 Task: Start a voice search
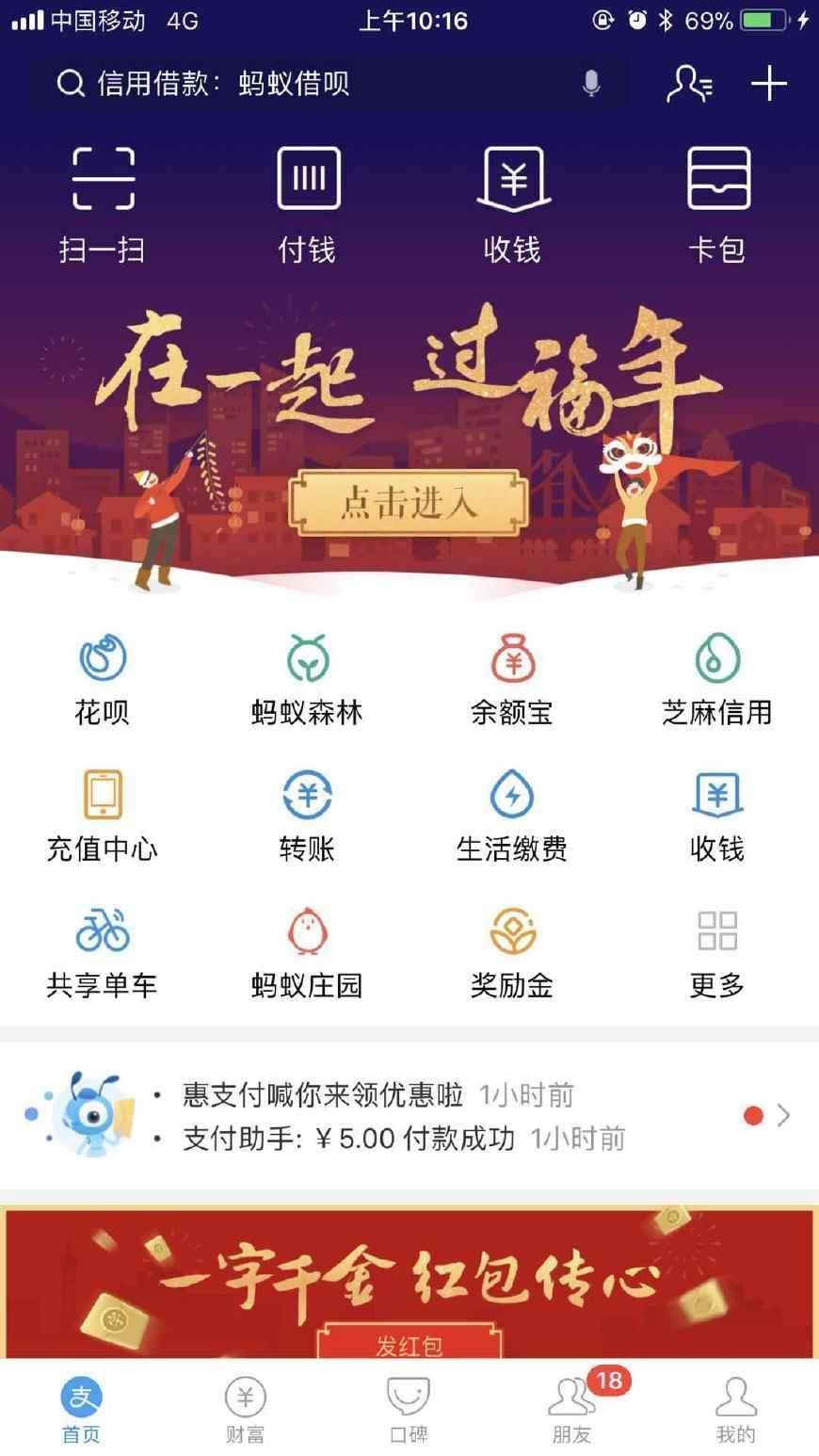591,84
